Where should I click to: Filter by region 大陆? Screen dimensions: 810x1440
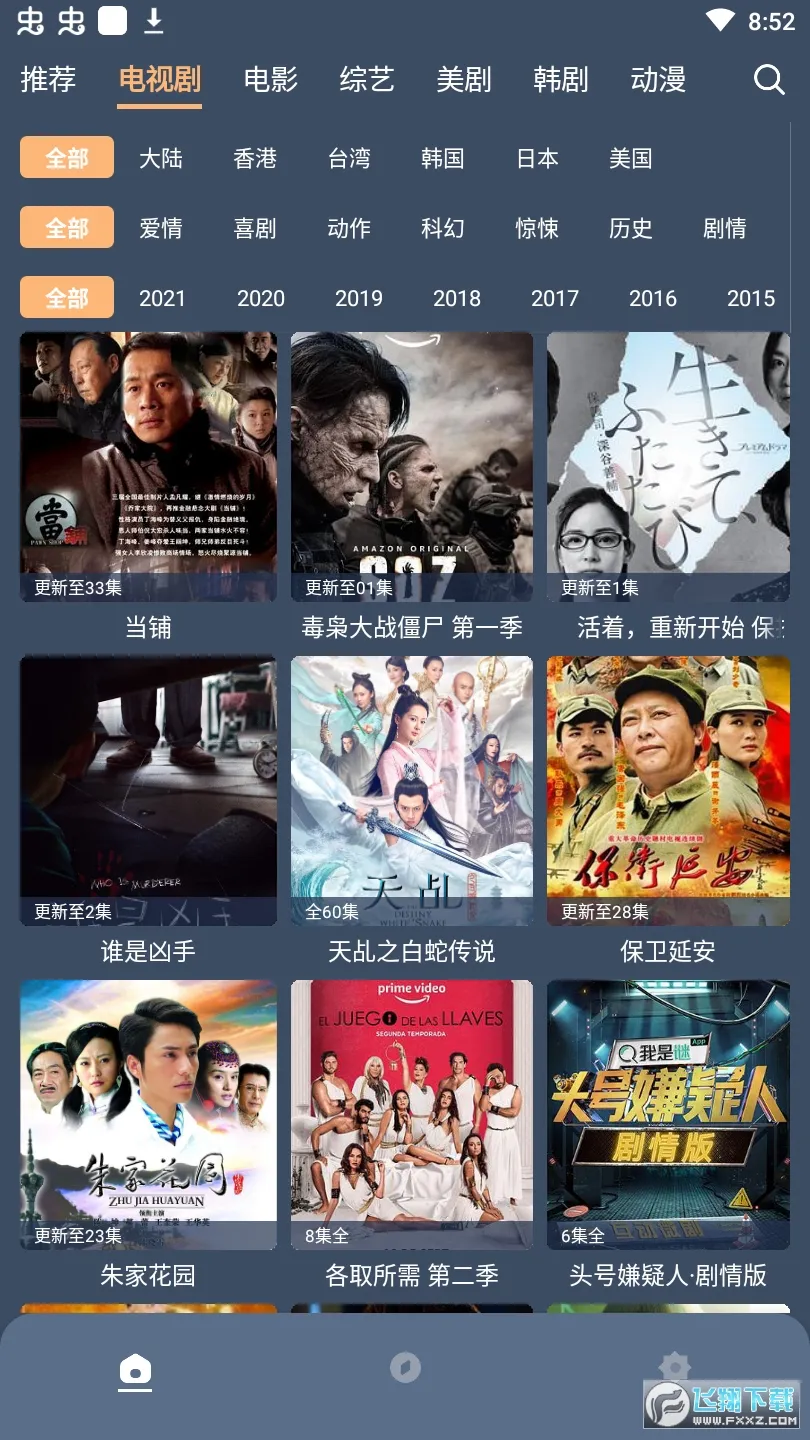[161, 158]
